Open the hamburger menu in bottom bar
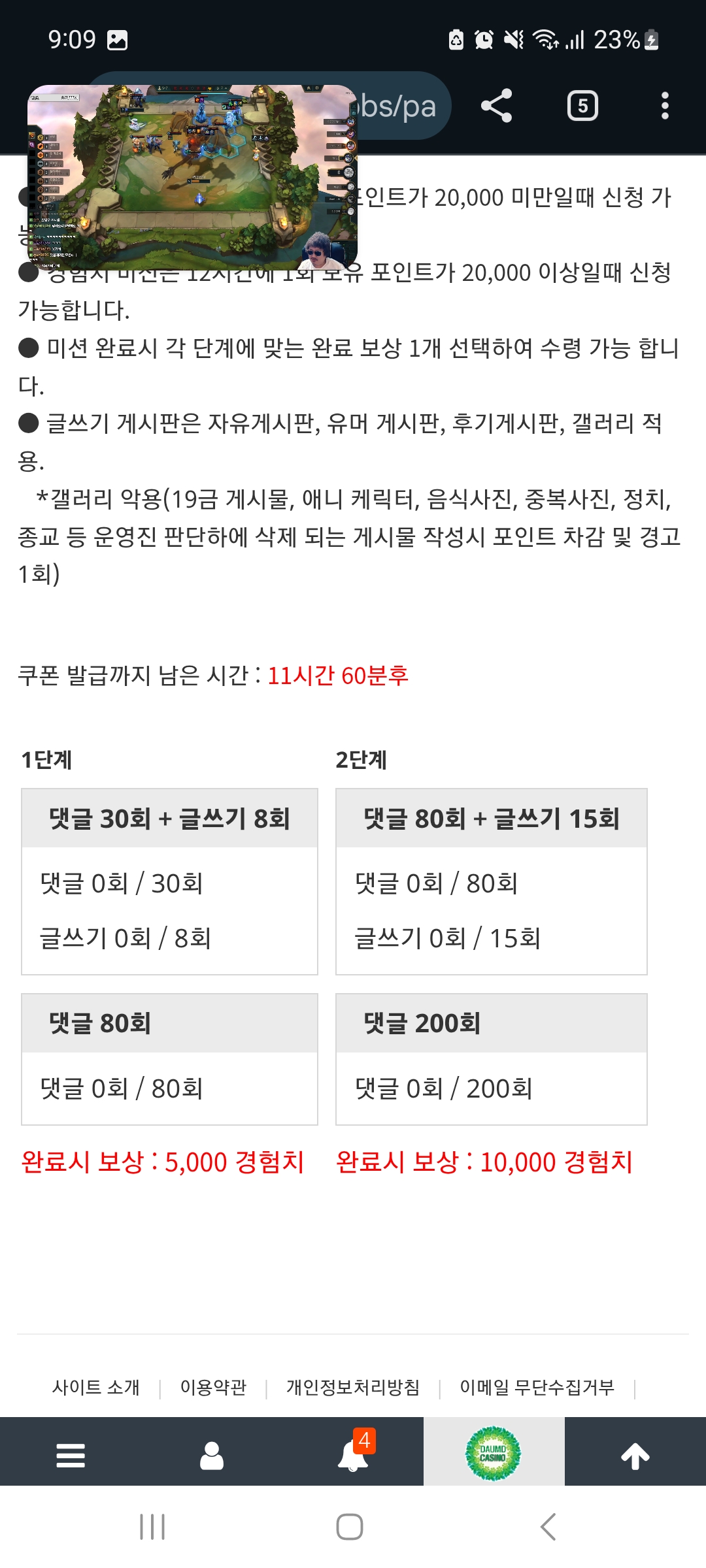The height and width of the screenshot is (1568, 706). click(71, 1456)
